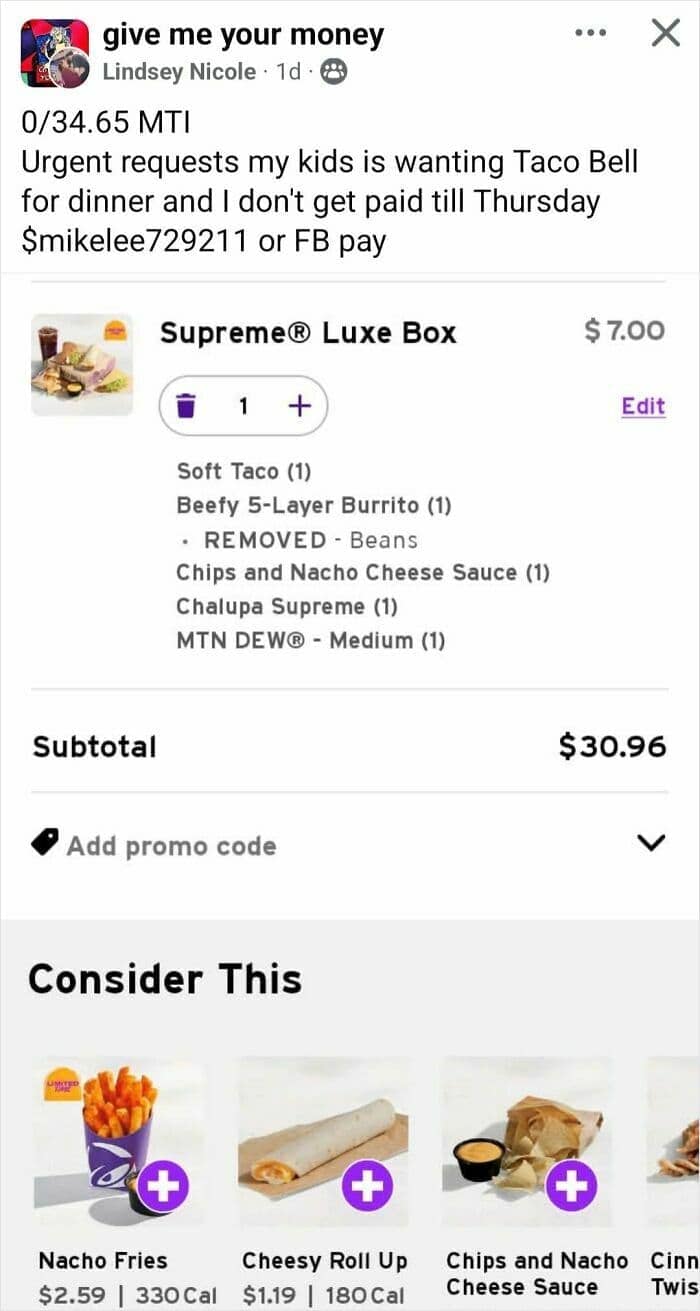Viewport: 700px width, 1311px height.
Task: Open the "give me your money" group name
Action: 243,35
